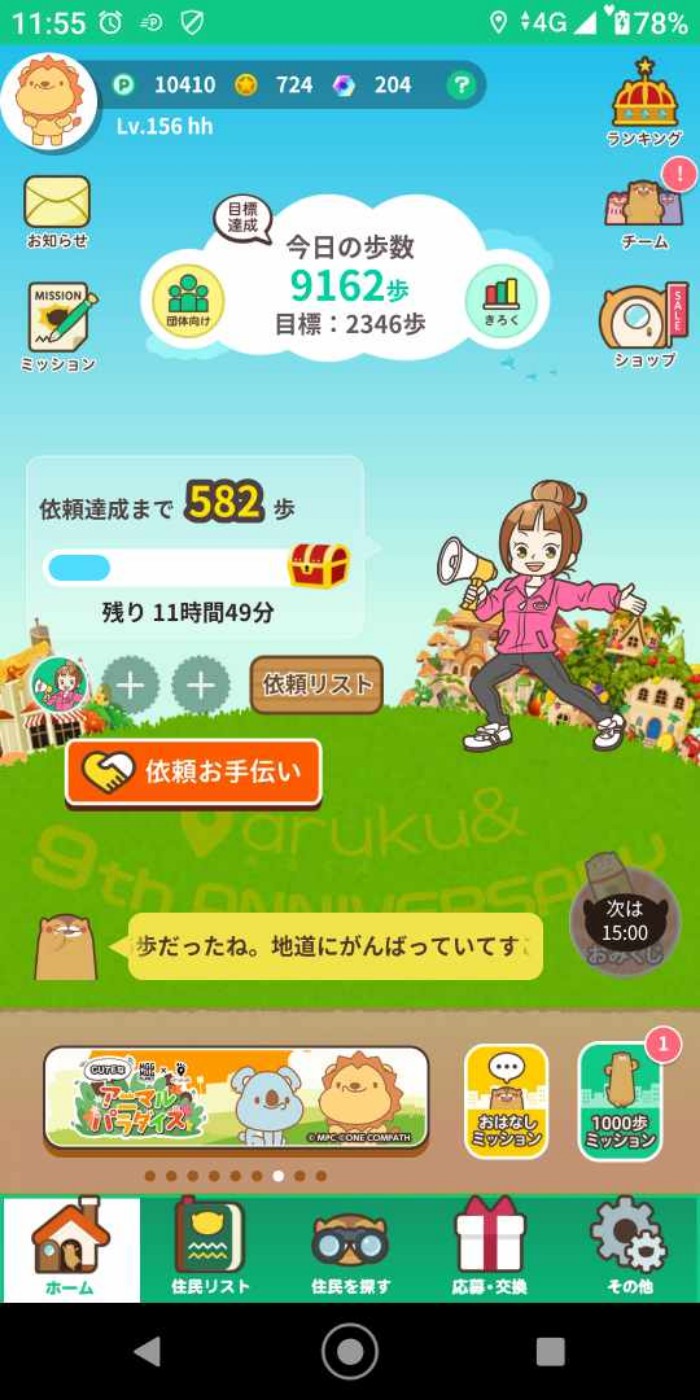Screen dimensions: 700x1400
Task: Switch to the 応募・交換 tab
Action: (489, 1248)
